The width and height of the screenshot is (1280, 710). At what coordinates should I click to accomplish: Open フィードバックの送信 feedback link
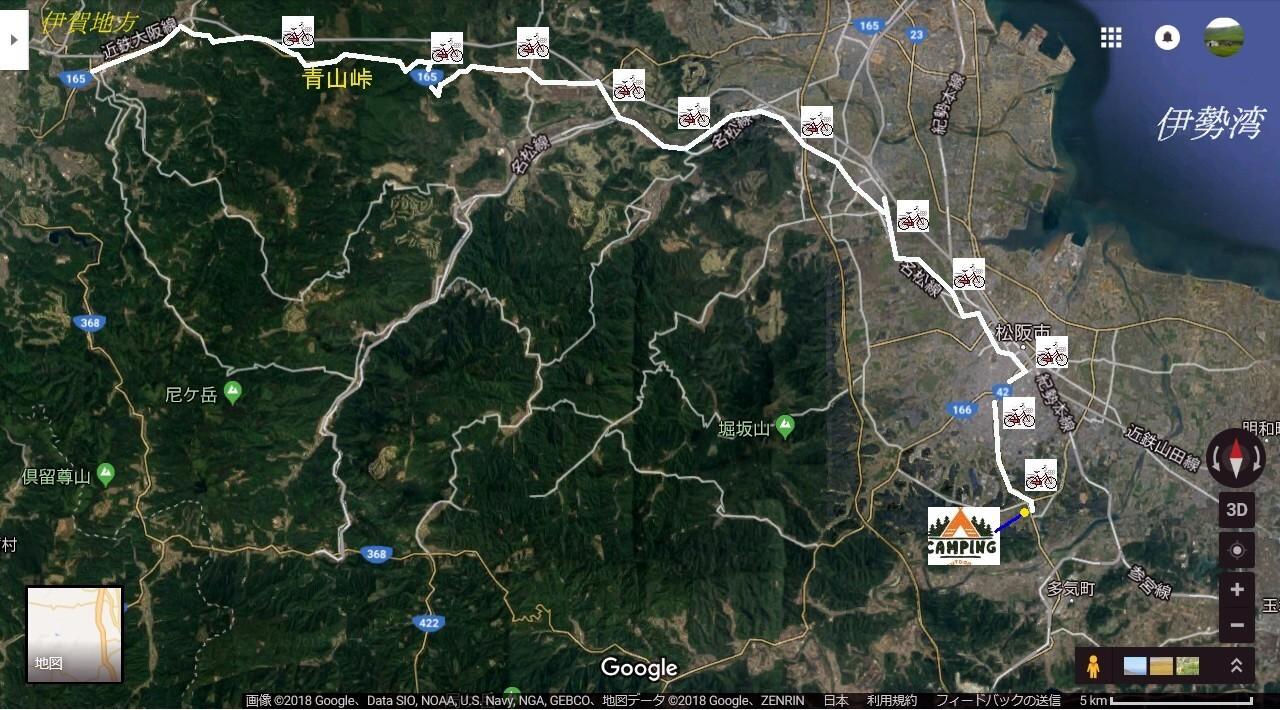[x=997, y=701]
